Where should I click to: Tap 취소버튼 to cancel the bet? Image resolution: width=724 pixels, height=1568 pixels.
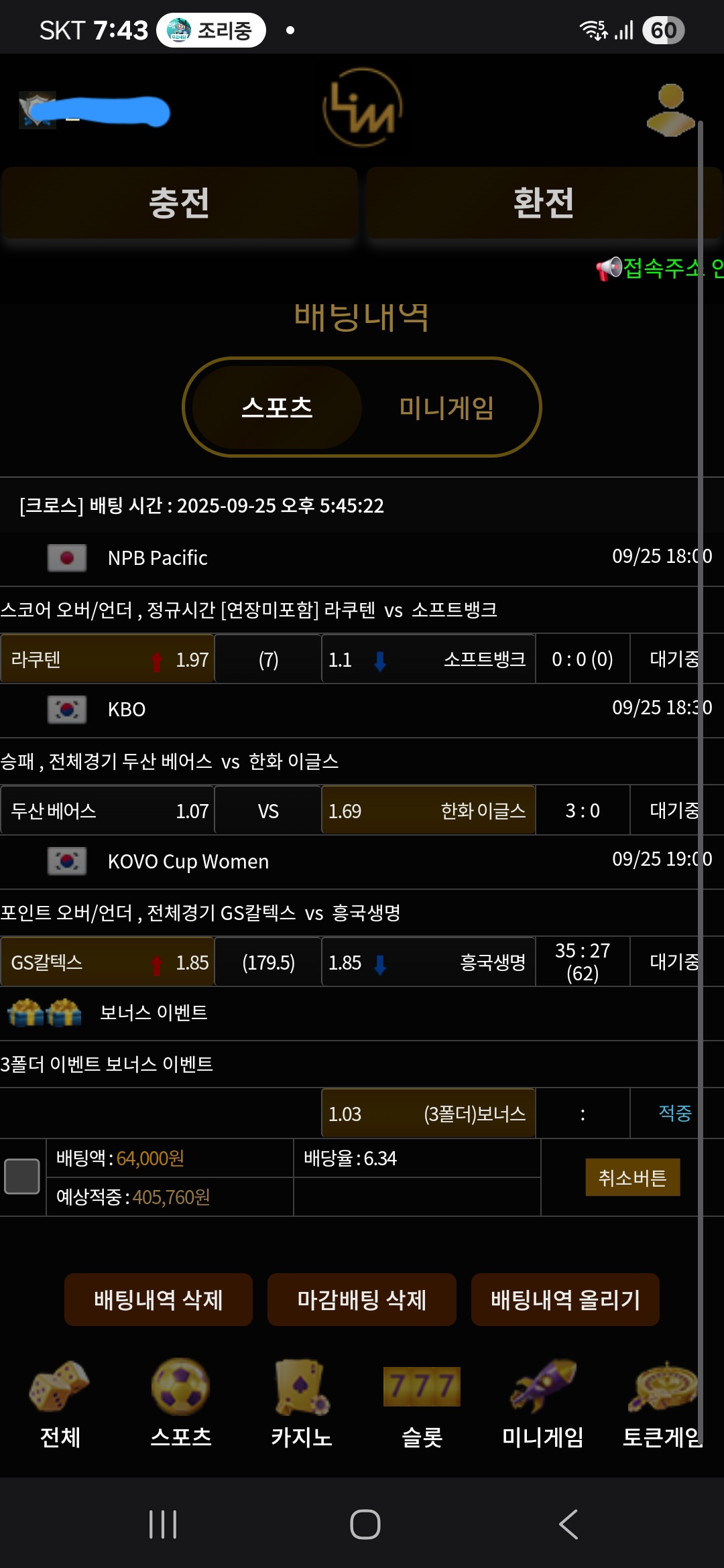(x=632, y=1177)
